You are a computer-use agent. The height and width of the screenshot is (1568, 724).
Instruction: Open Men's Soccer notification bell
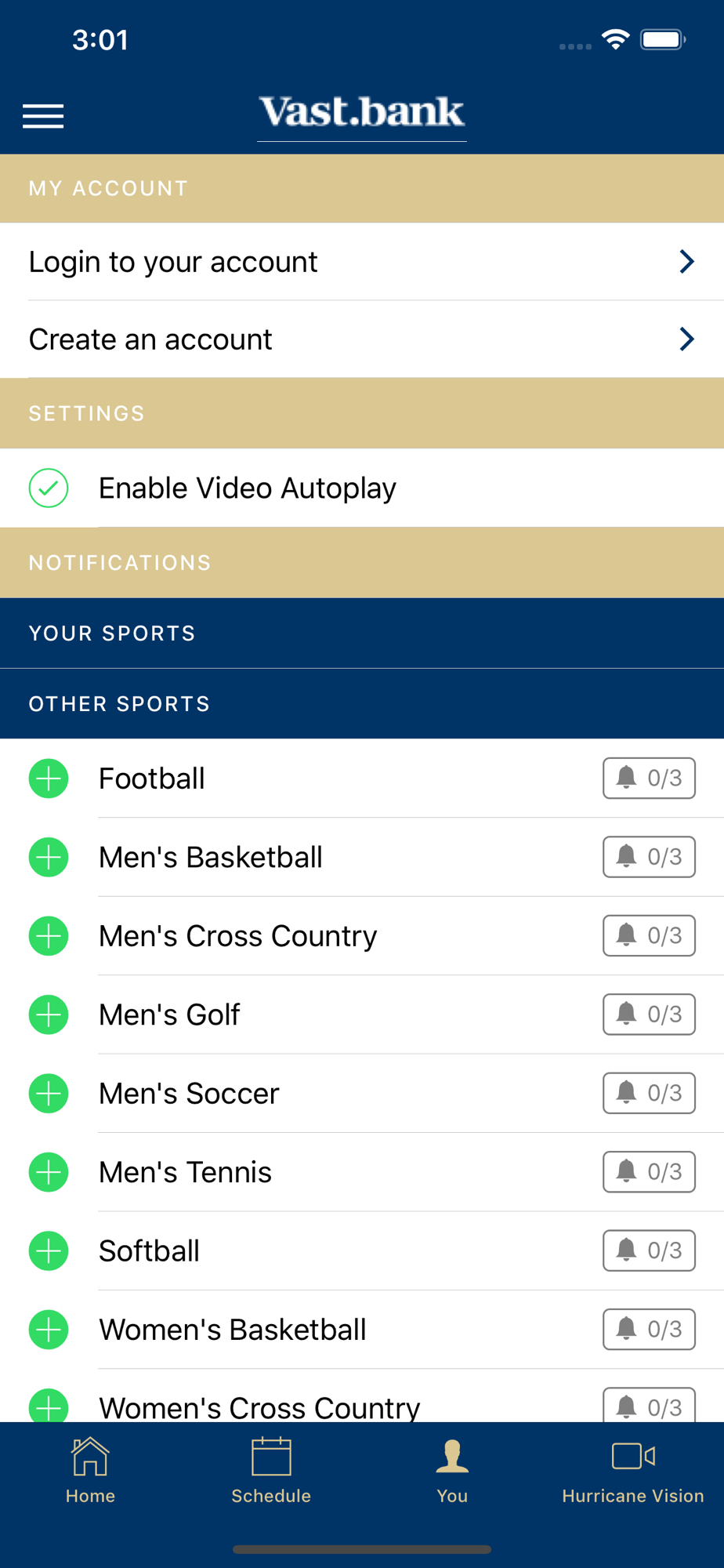pyautogui.click(x=649, y=1093)
